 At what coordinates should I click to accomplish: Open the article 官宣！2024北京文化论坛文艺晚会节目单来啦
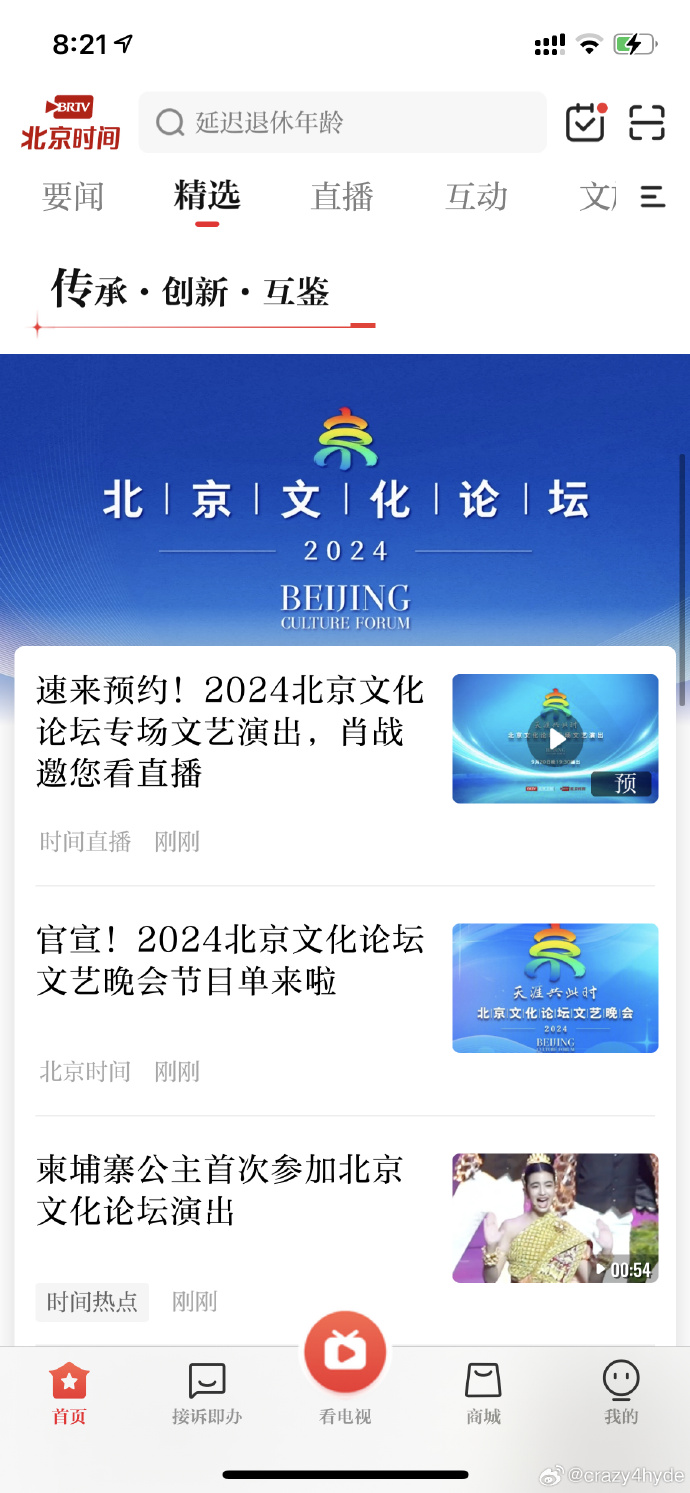[231, 960]
